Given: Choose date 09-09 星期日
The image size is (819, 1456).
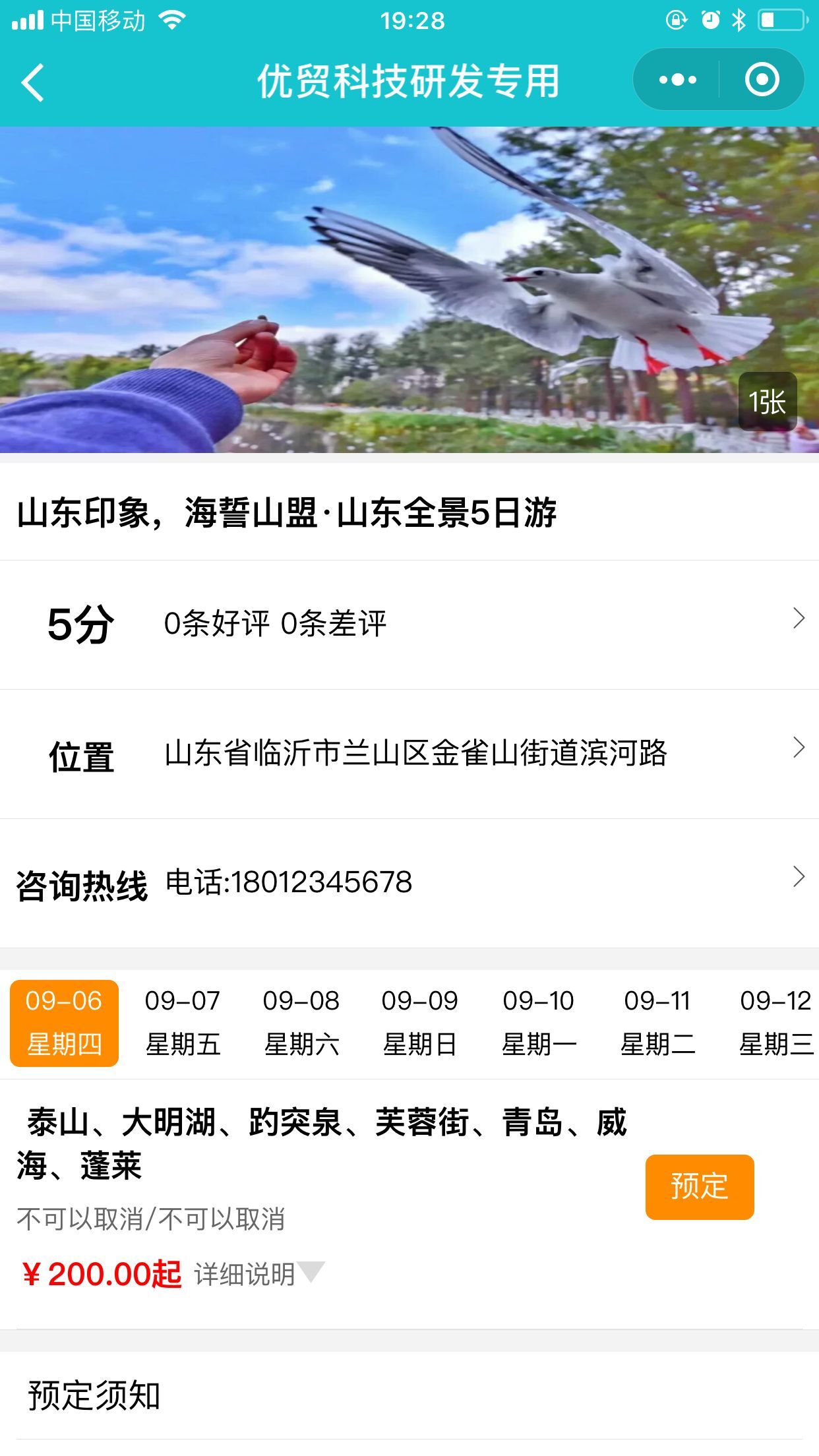Looking at the screenshot, I should [420, 1023].
